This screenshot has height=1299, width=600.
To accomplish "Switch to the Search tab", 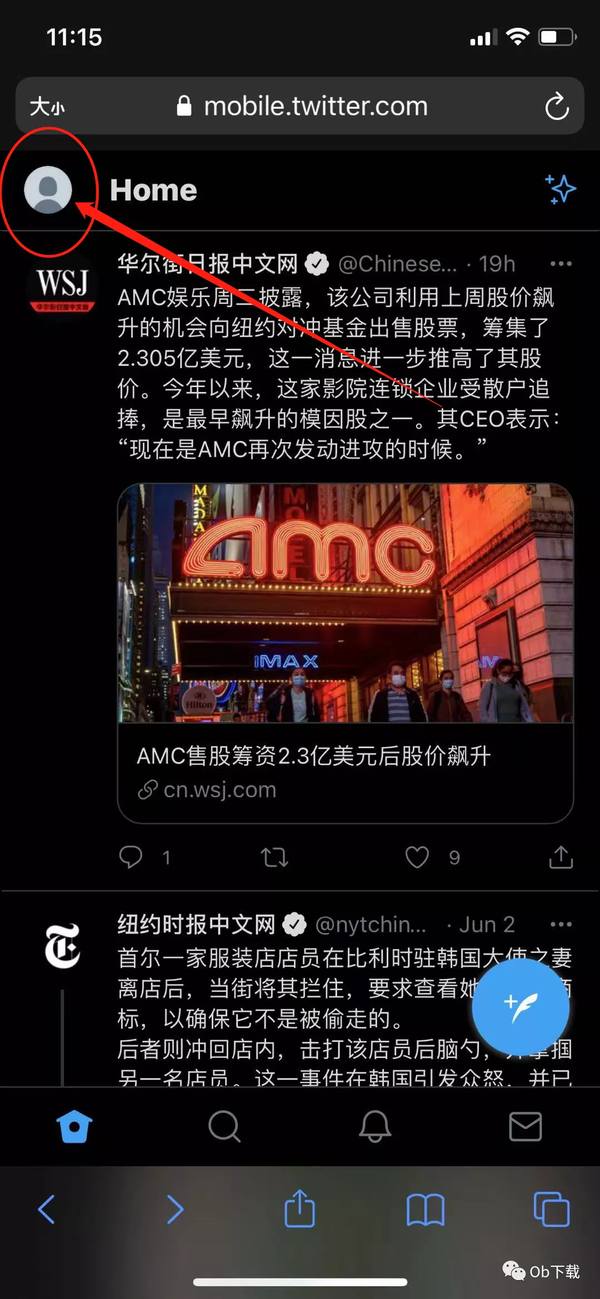I will (224, 1127).
